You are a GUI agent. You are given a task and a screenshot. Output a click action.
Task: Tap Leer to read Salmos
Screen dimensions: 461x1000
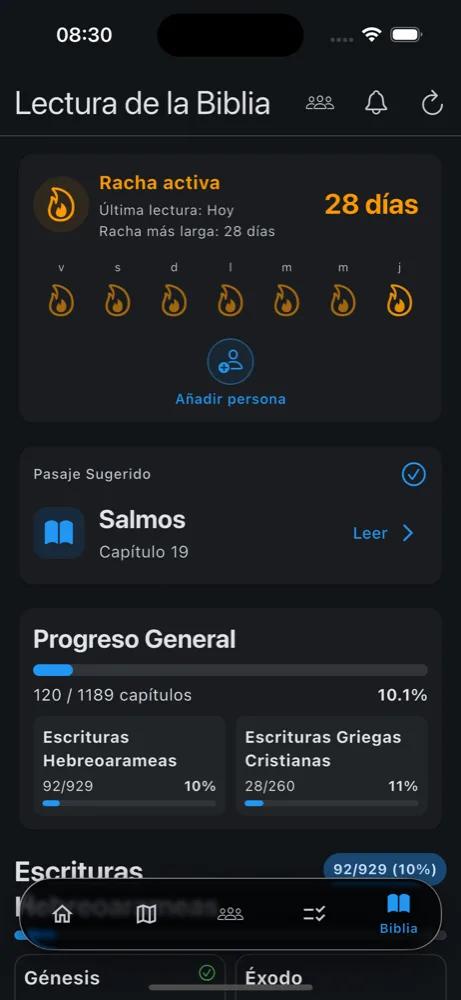pyautogui.click(x=383, y=533)
